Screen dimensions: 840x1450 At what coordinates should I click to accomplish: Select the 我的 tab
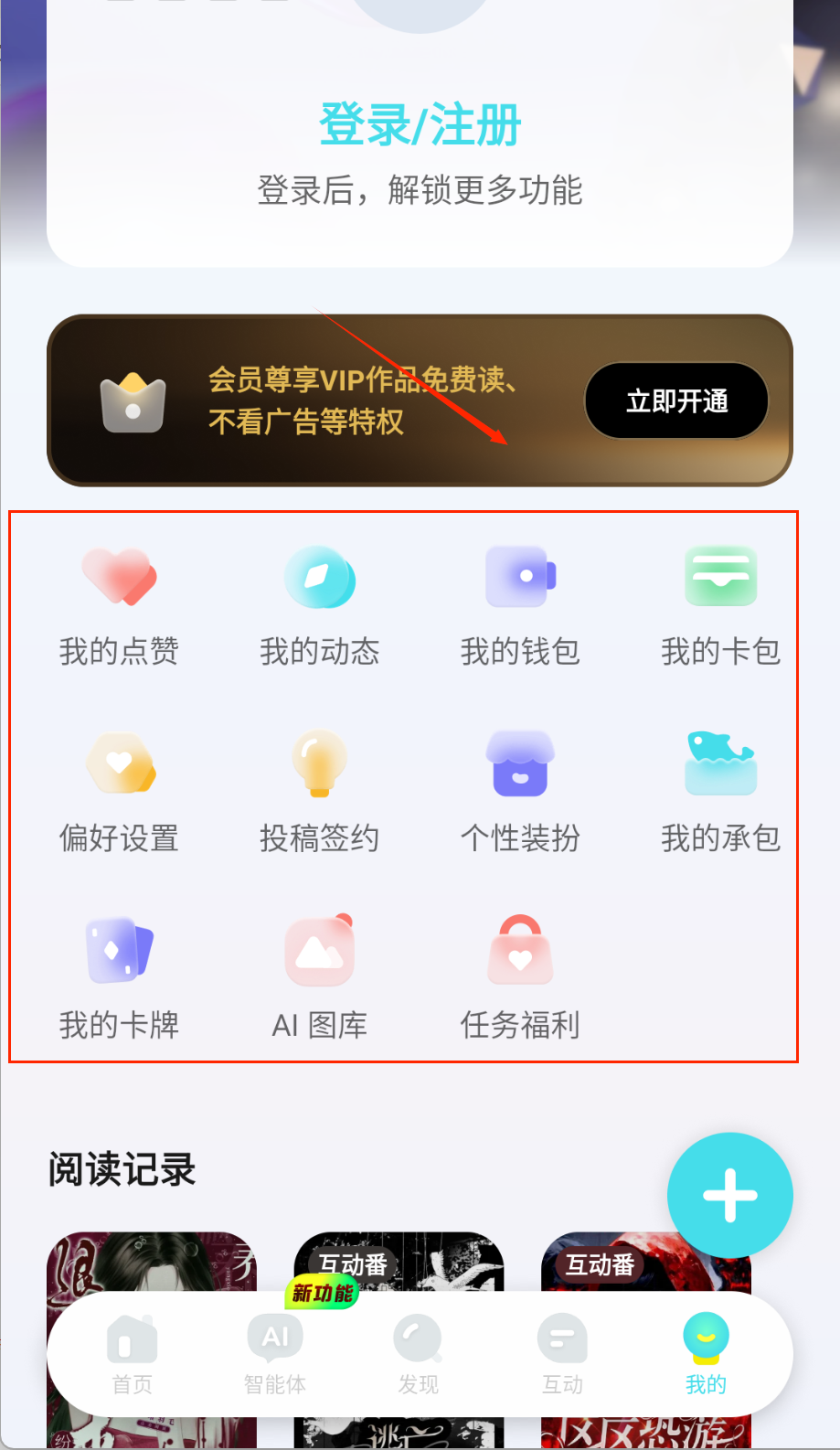click(x=706, y=1354)
